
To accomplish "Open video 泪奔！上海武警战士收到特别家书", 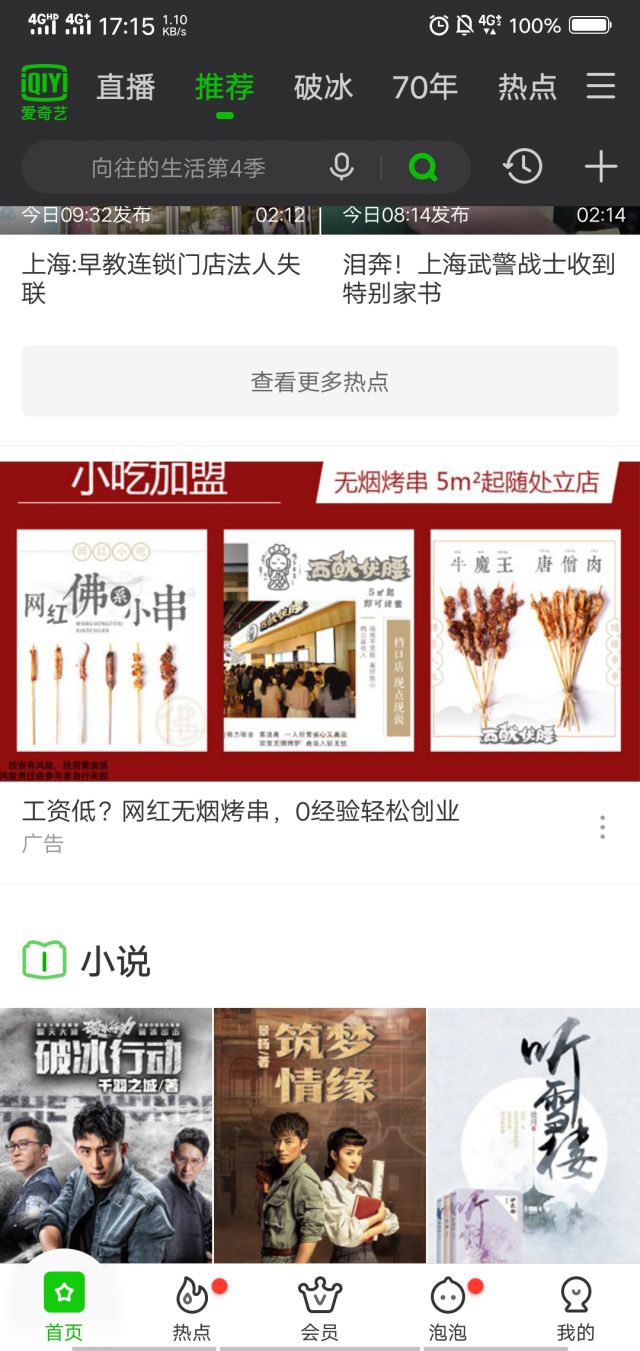I will tap(480, 277).
